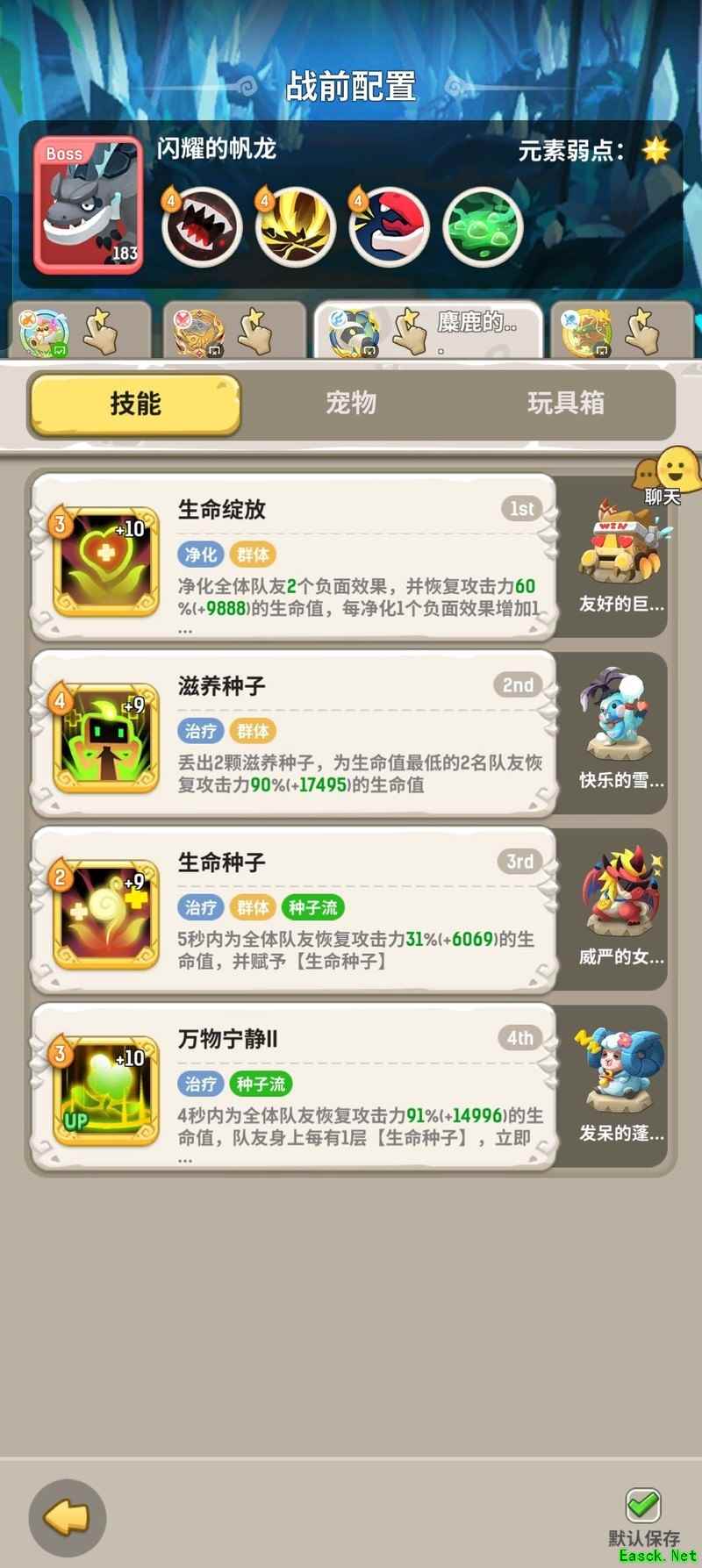702x1568 pixels.
Task: Switch to the 宠物 tab
Action: click(351, 404)
